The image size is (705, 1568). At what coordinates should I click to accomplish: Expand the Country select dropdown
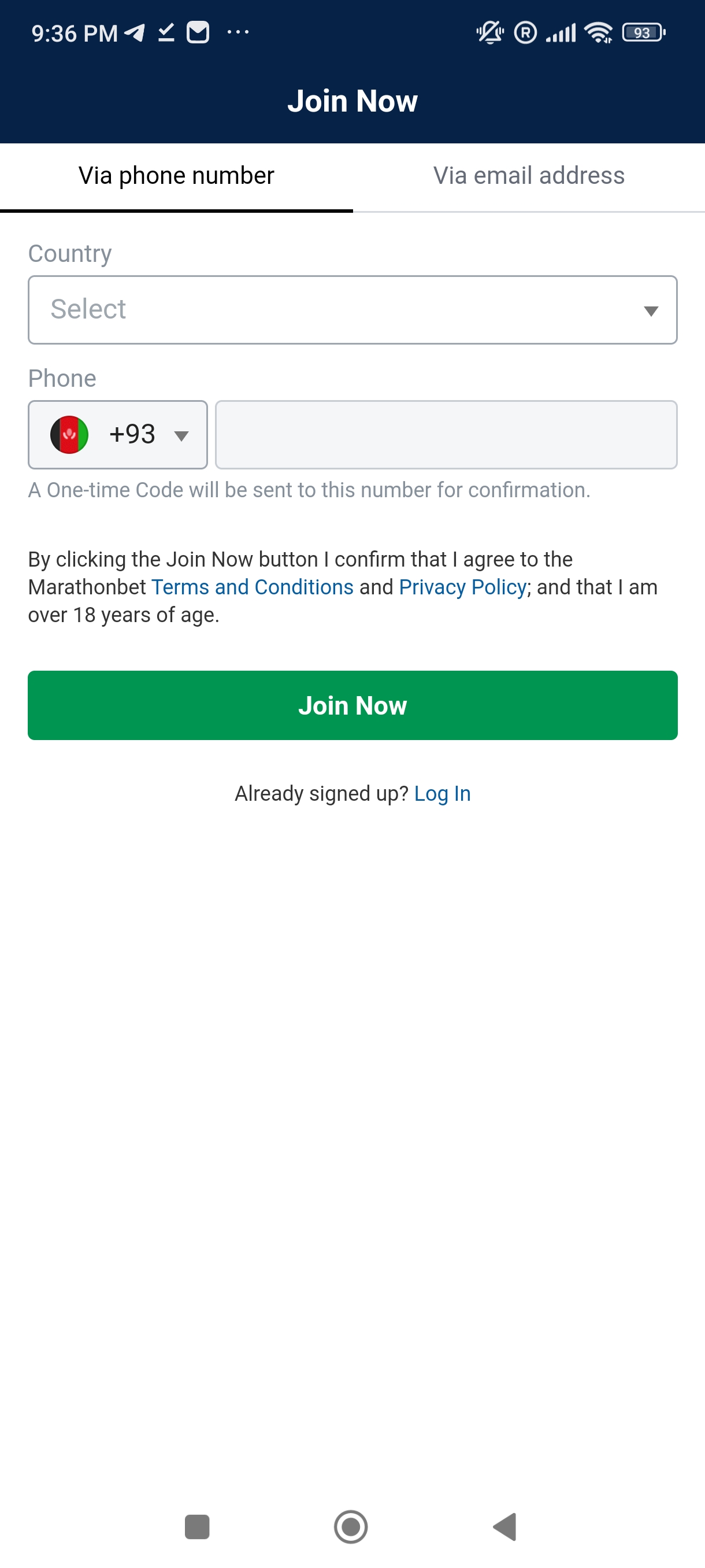pos(352,310)
